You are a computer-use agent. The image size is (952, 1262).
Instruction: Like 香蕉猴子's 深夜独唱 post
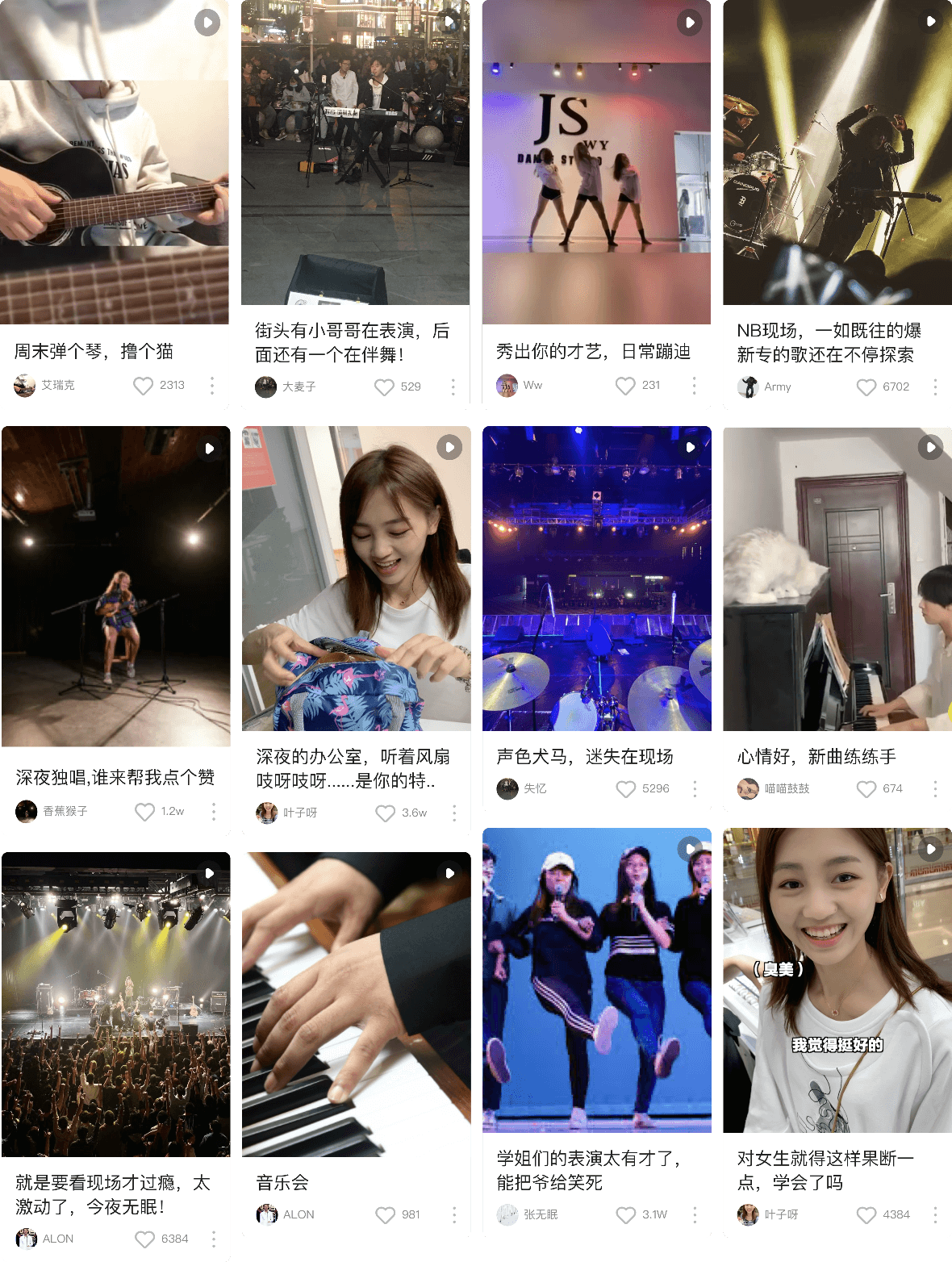tap(144, 812)
